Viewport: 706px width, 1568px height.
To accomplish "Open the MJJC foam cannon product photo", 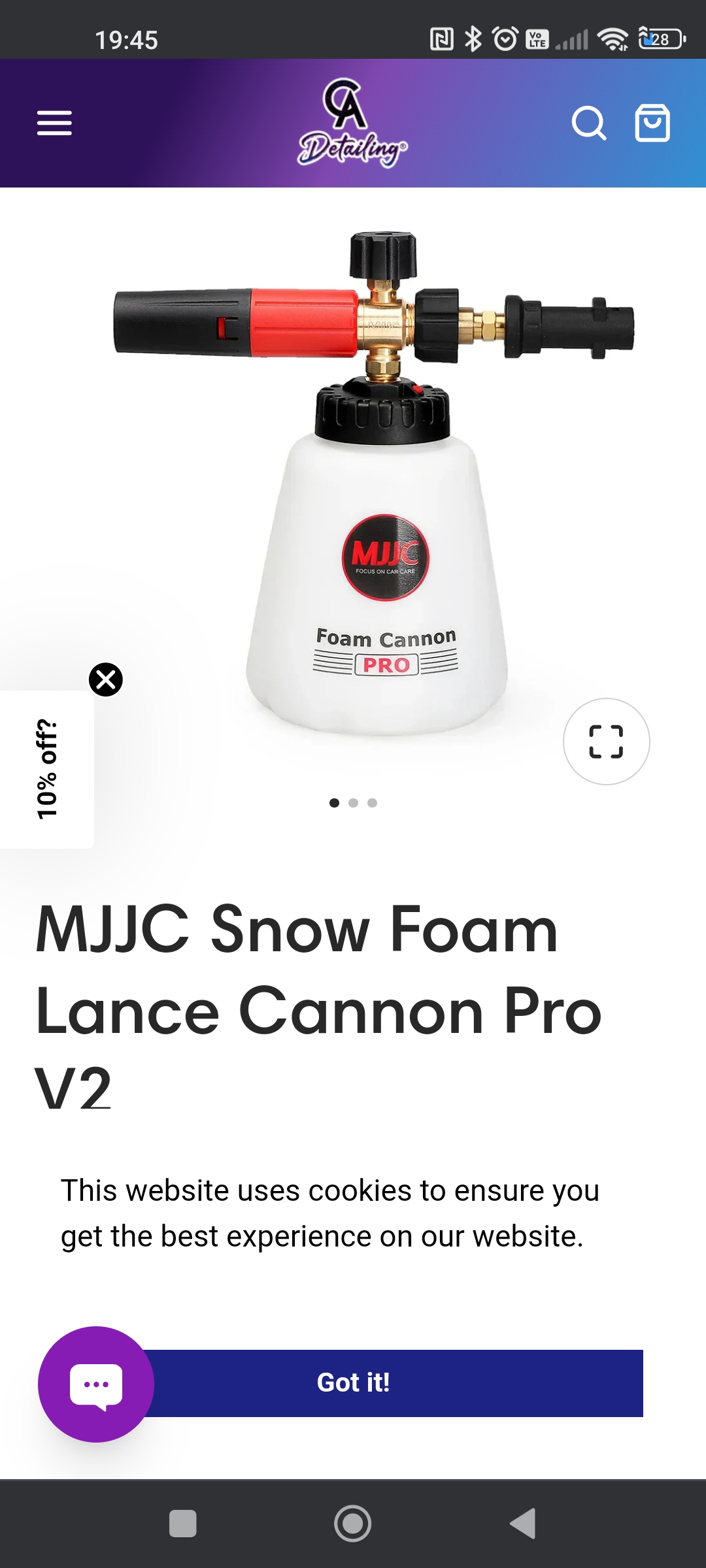I will click(x=376, y=483).
